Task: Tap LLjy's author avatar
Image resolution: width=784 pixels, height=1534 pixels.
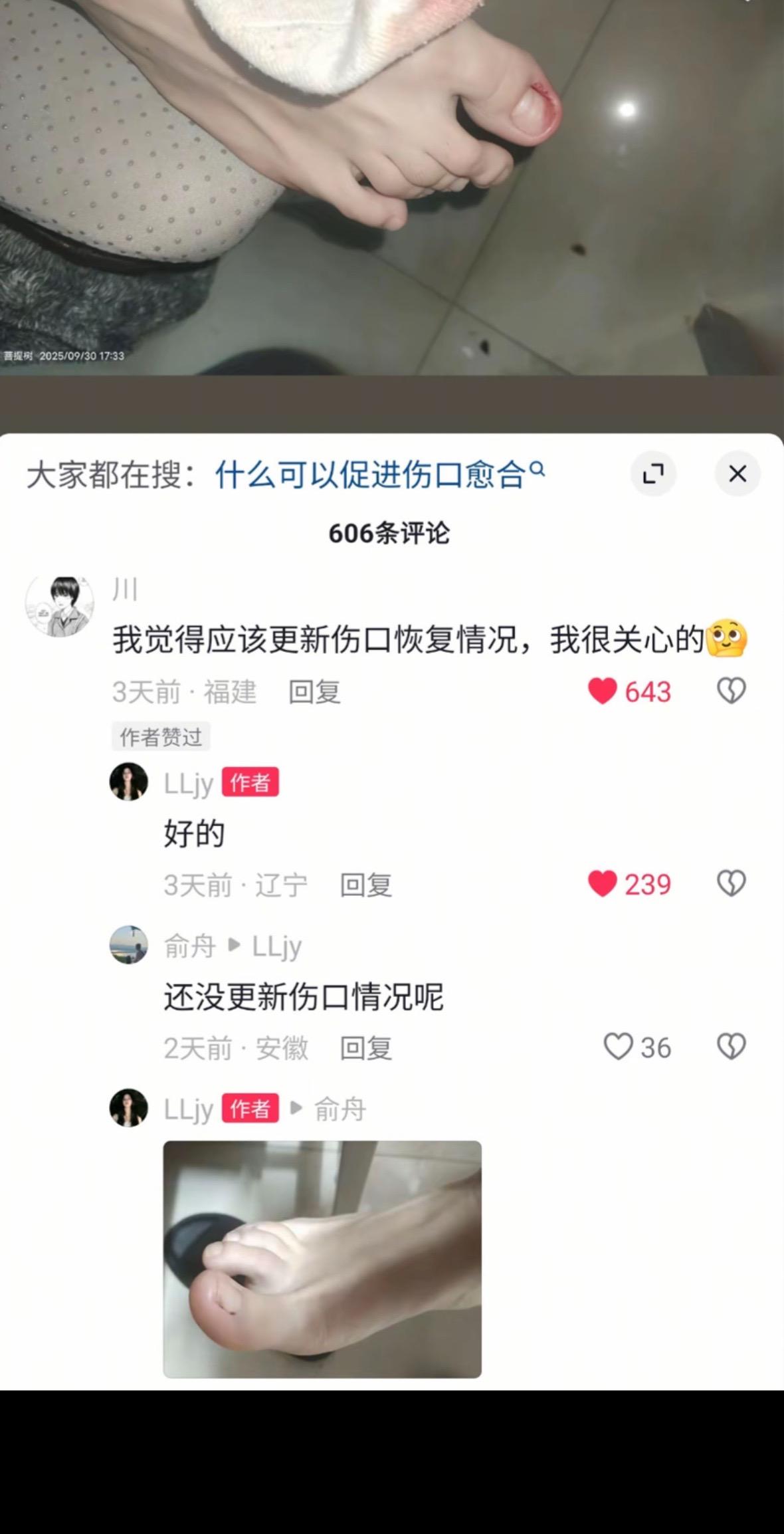Action: click(129, 782)
